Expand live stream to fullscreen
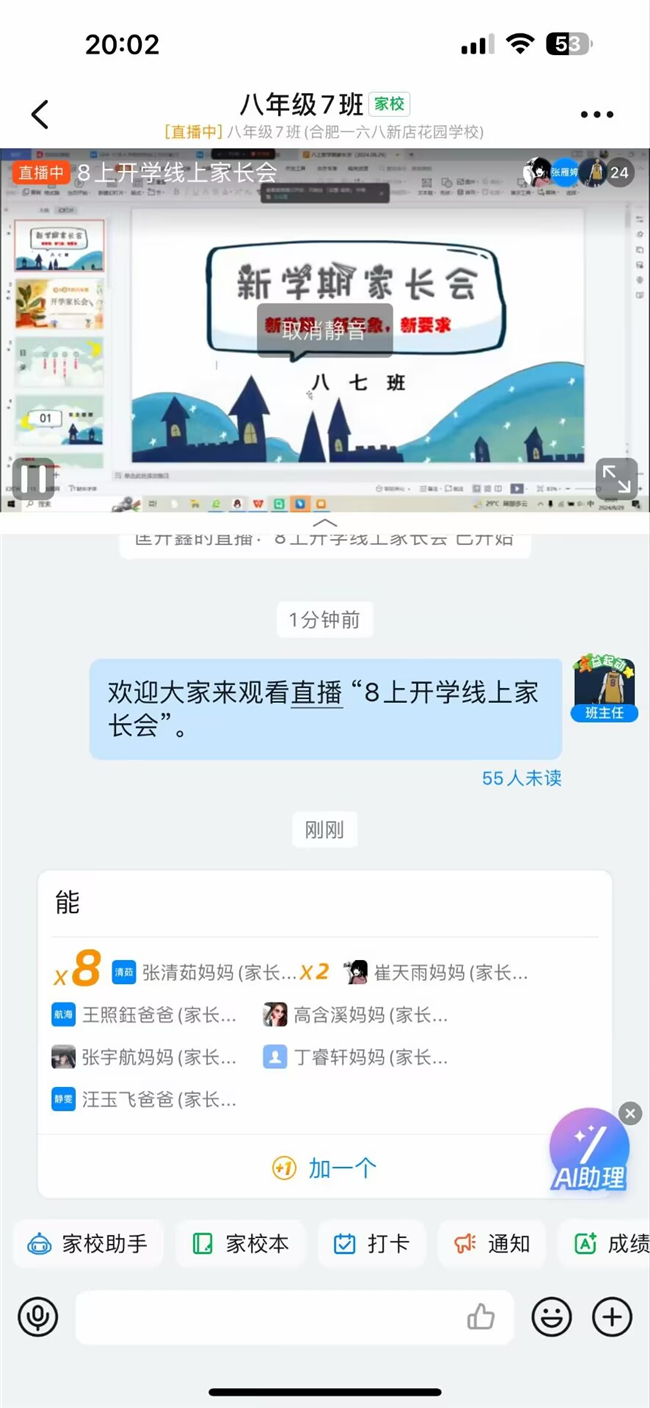 pos(616,479)
